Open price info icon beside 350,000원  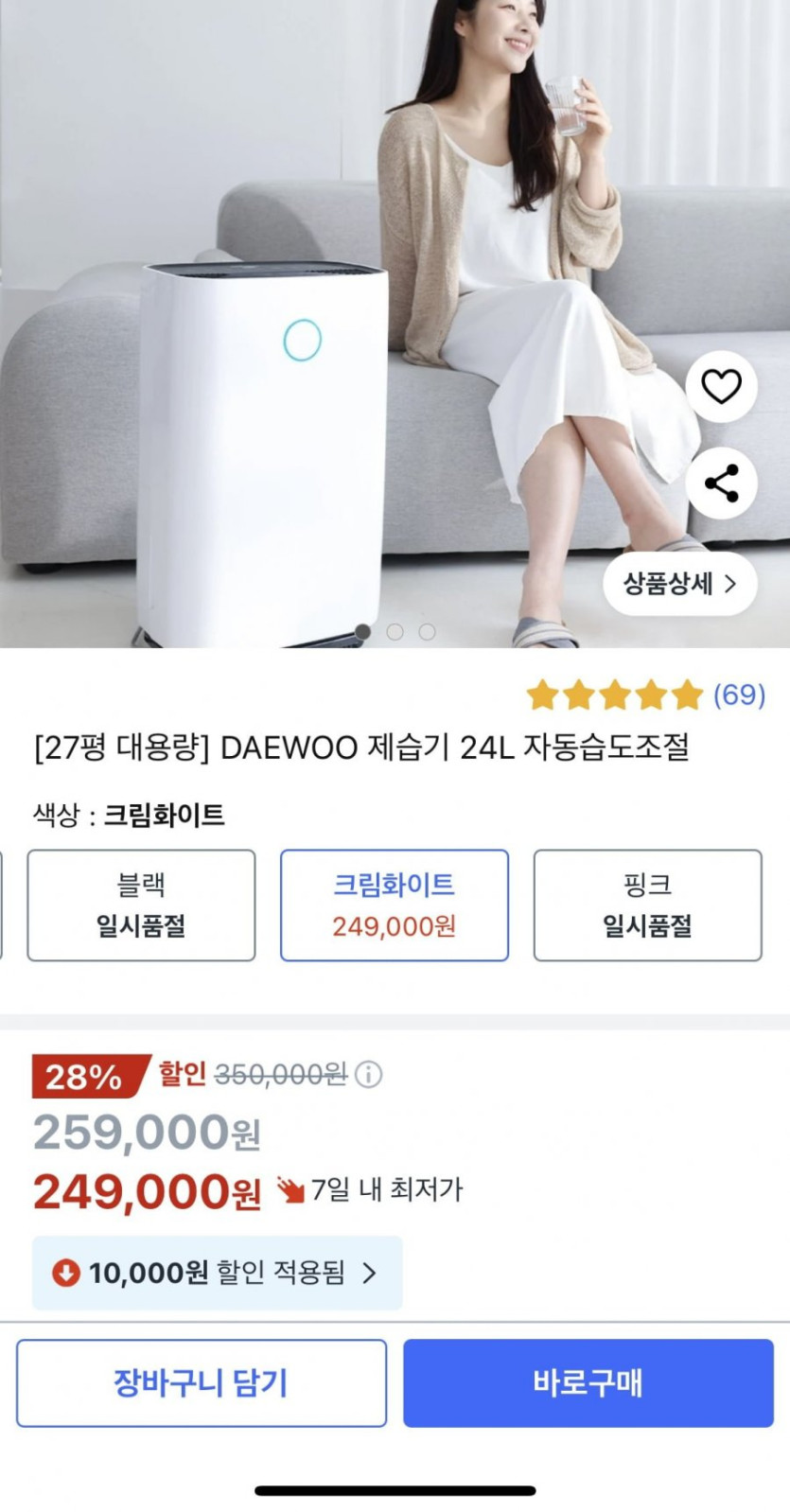(x=369, y=1075)
